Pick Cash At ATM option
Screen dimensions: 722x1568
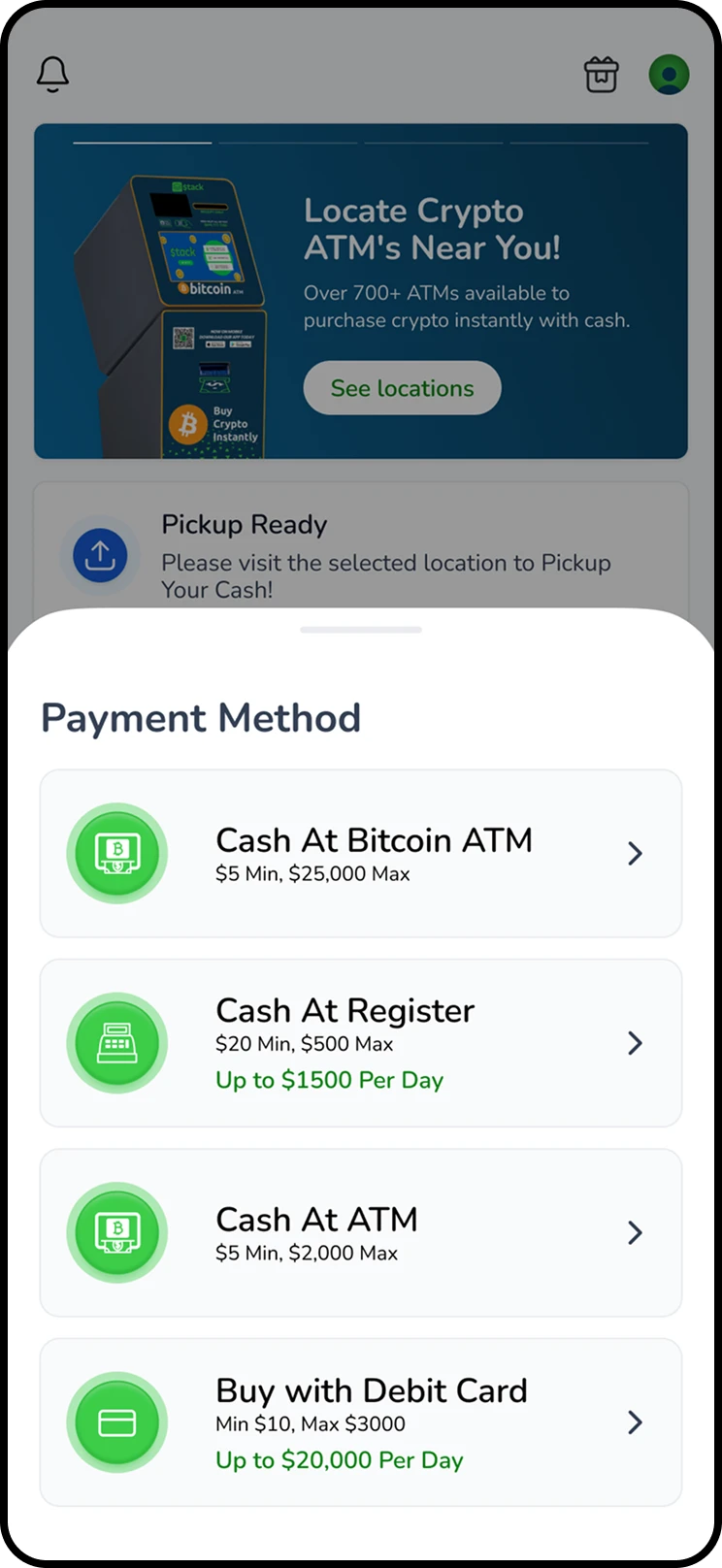coord(360,1232)
